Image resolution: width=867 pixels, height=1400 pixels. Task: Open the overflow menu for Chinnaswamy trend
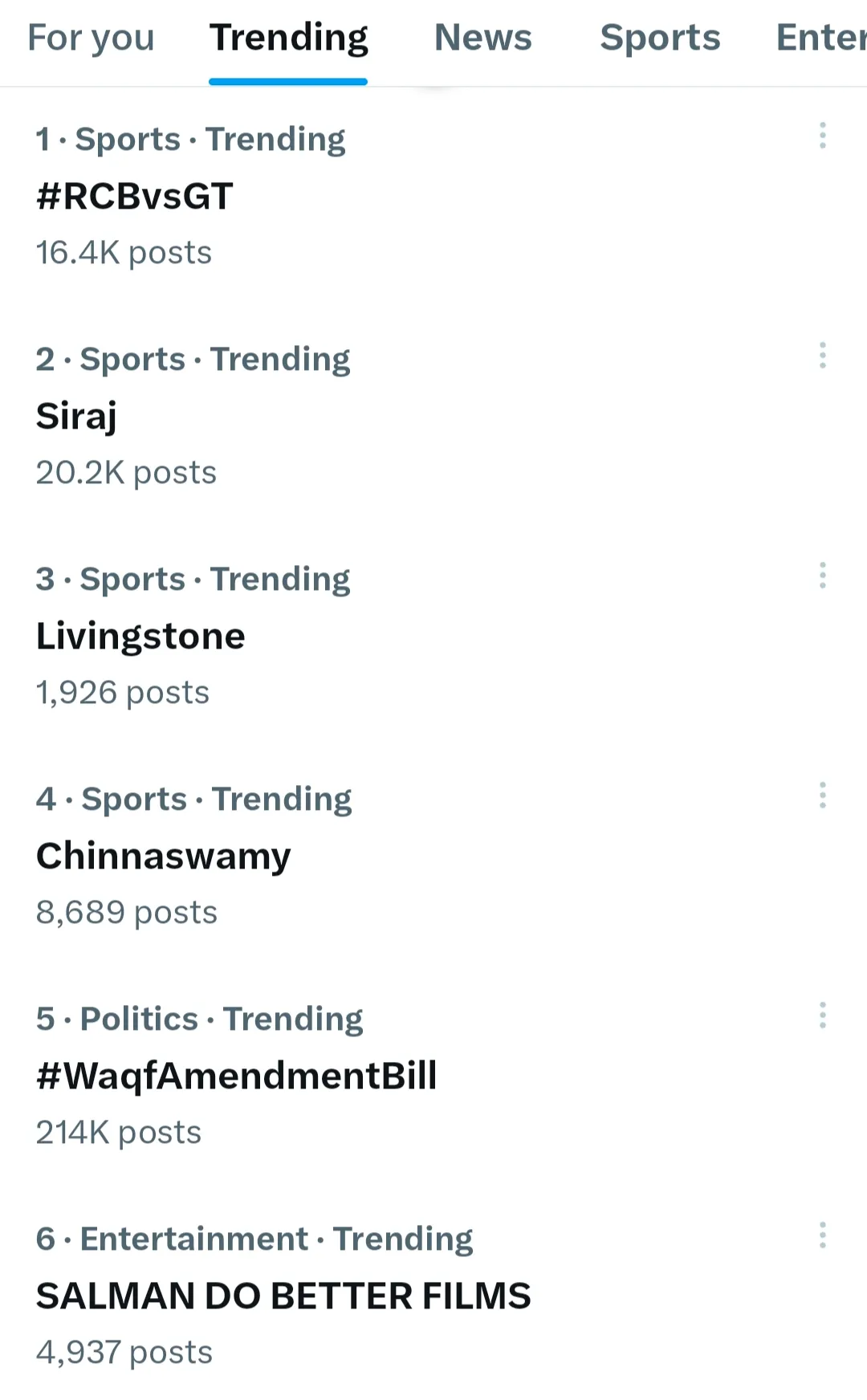[823, 795]
